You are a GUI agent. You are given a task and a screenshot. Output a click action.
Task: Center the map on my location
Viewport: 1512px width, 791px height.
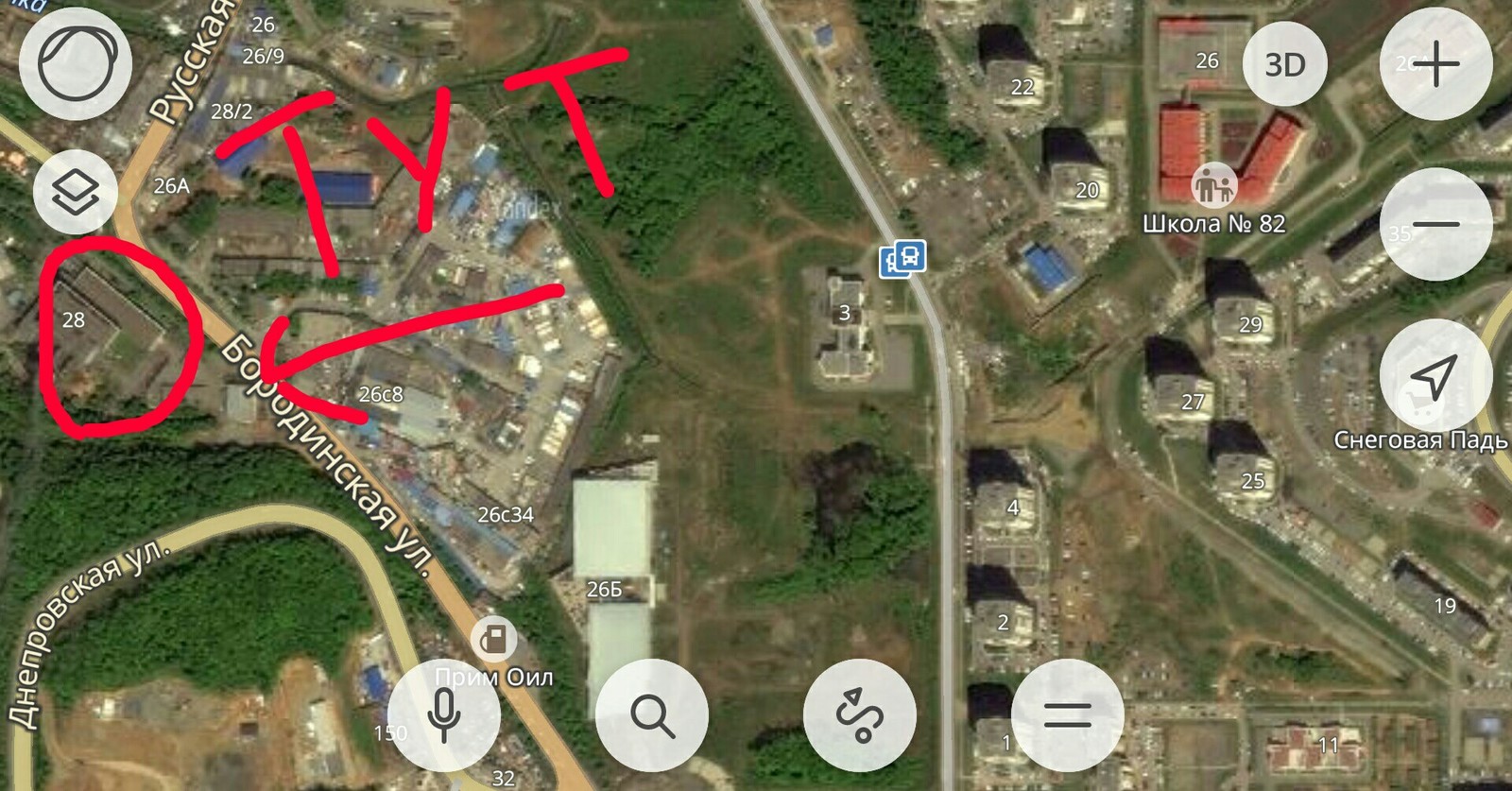tap(1435, 376)
